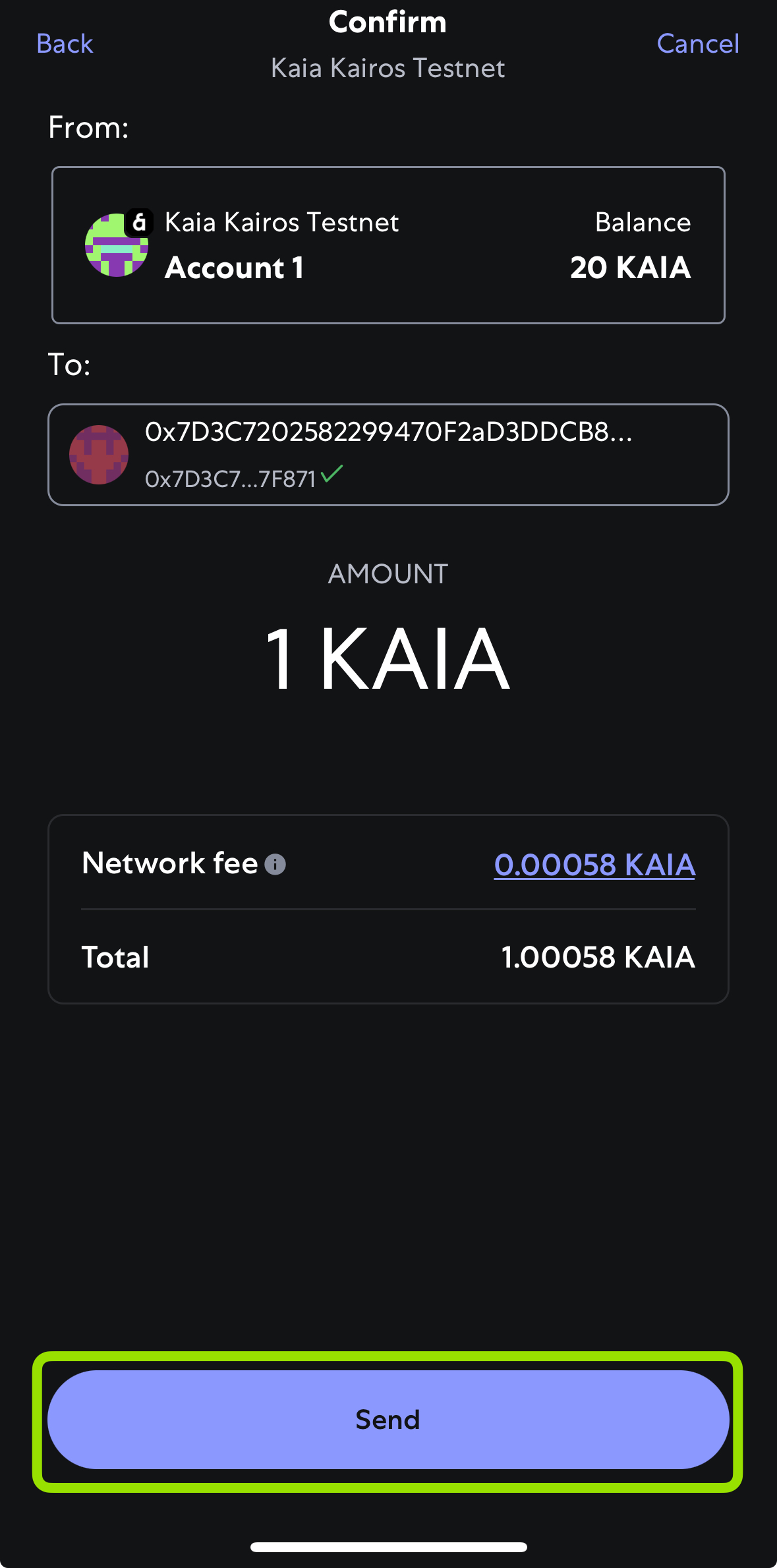Open the Network fee info icon

point(275,864)
